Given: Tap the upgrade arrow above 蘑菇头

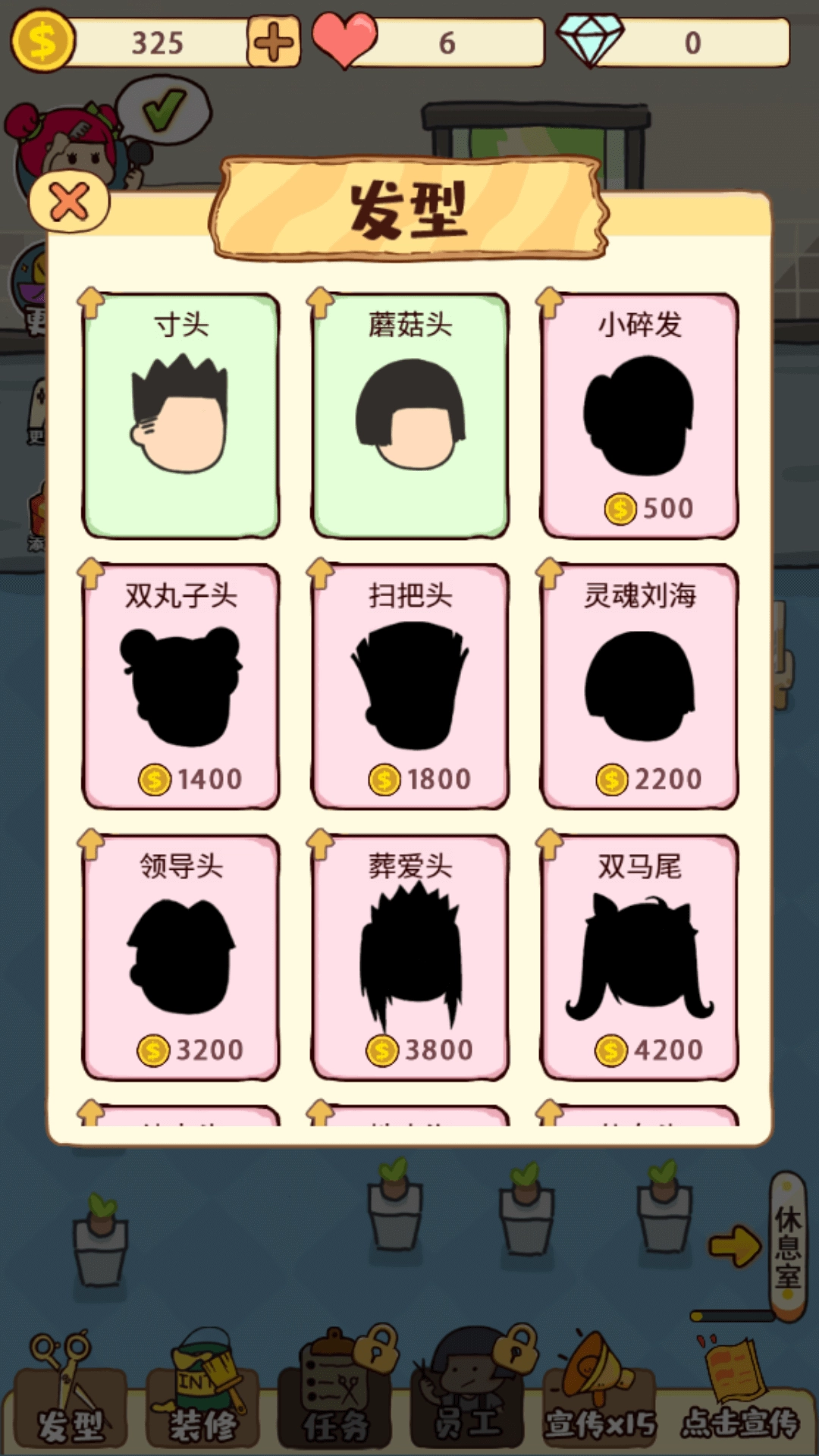Looking at the screenshot, I should point(319,302).
